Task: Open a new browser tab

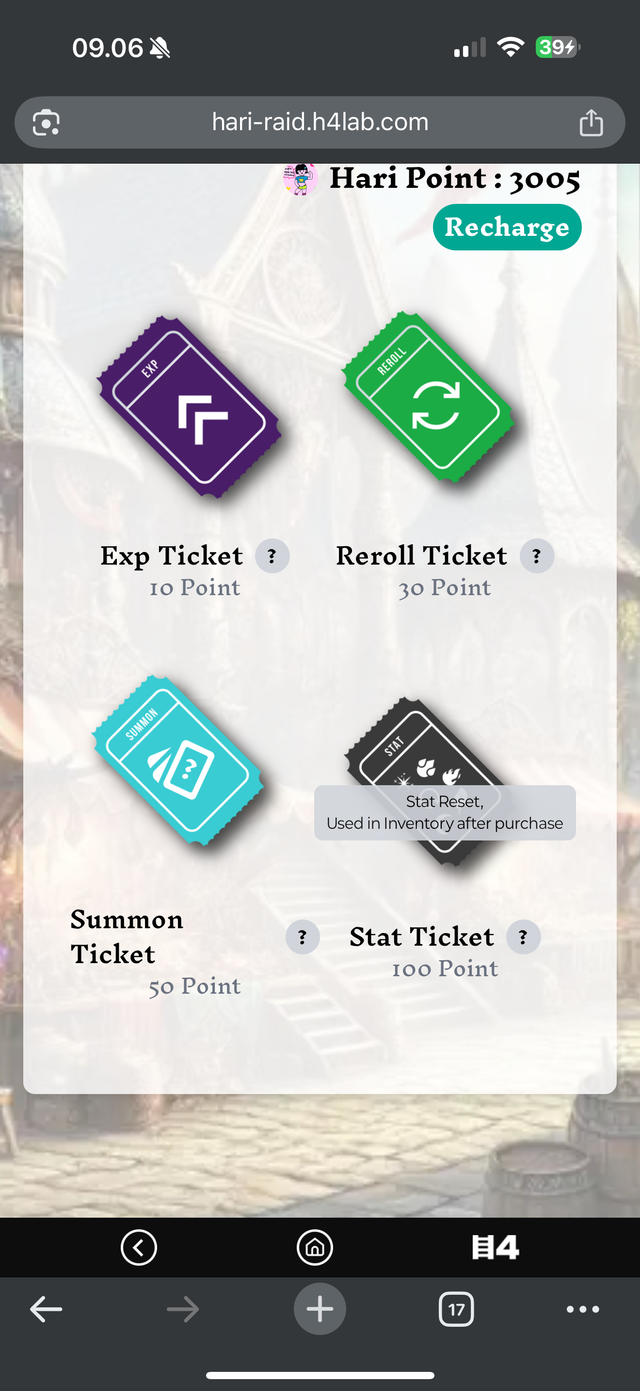Action: (320, 1309)
